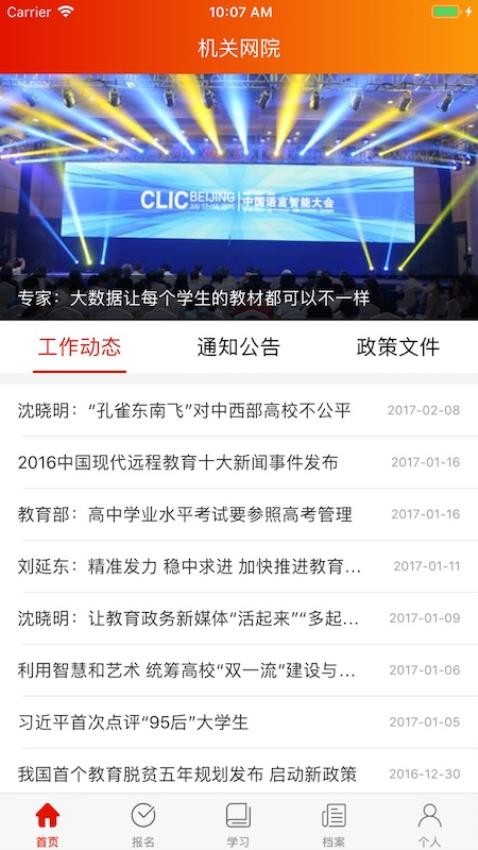Switch to the 通知公告 tab
The image size is (478, 850).
pyautogui.click(x=238, y=347)
